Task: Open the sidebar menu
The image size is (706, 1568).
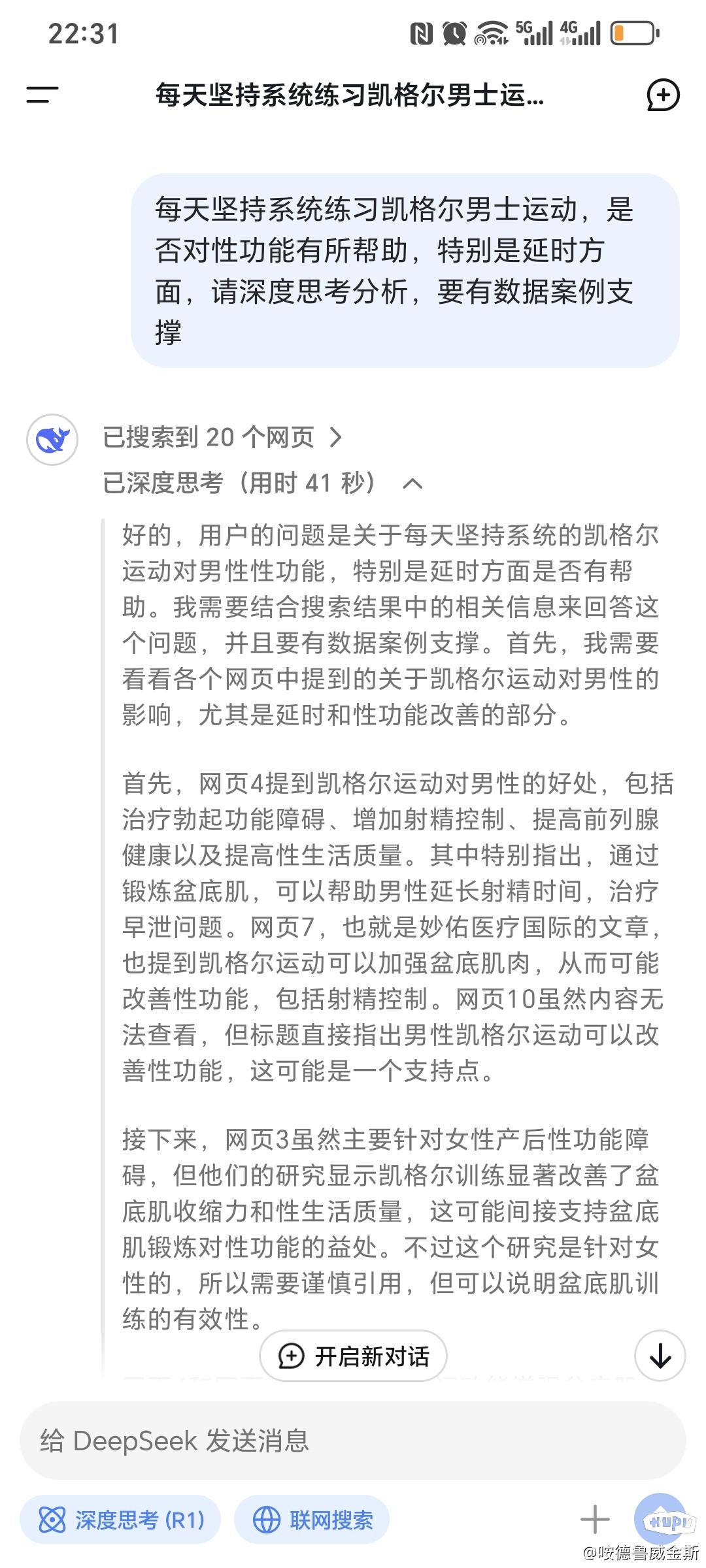Action: point(42,95)
